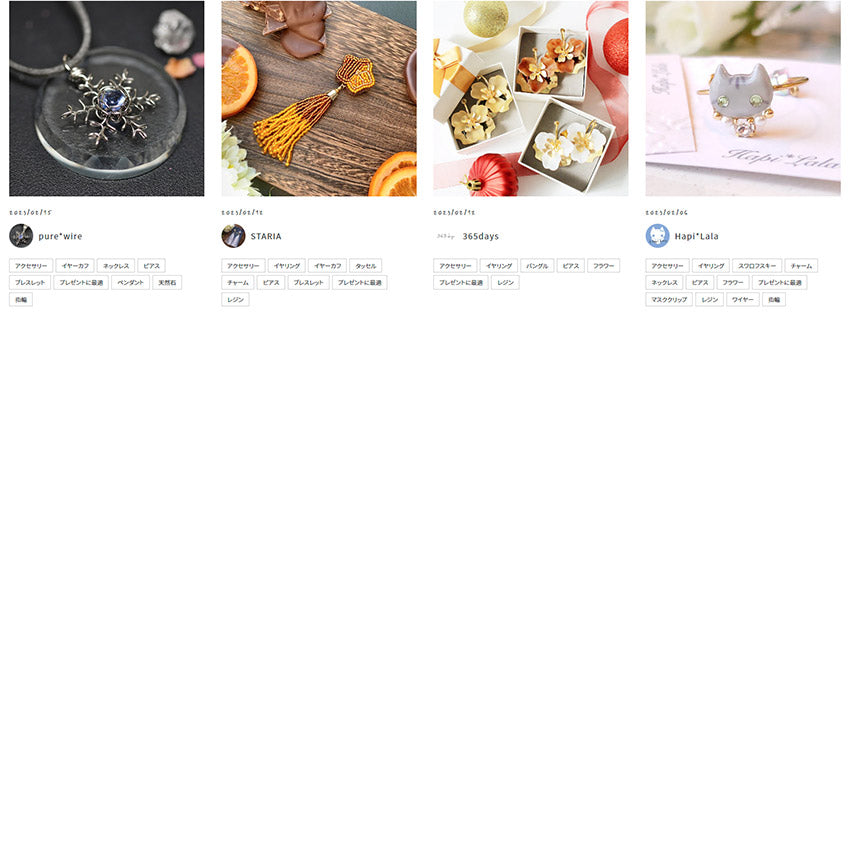Open the flower earrings photo by 365days

coord(530,98)
